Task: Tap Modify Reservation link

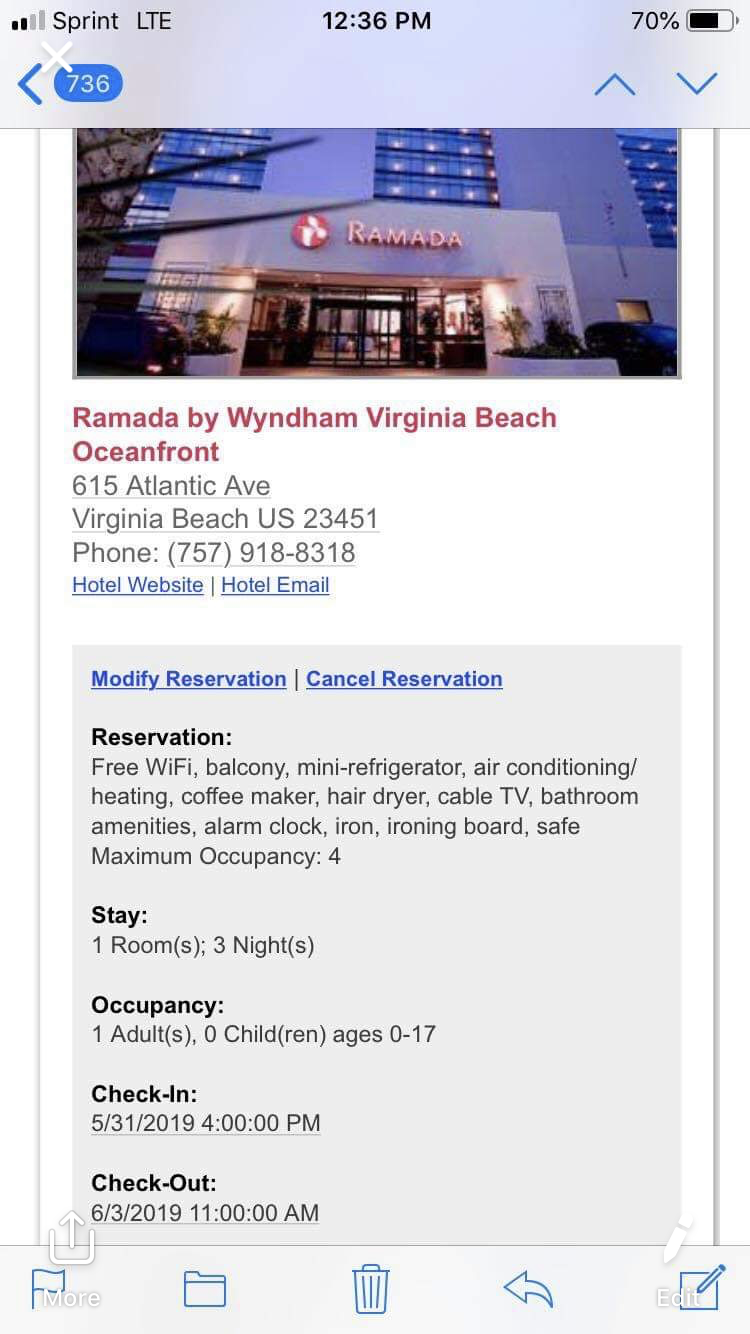Action: (x=189, y=679)
